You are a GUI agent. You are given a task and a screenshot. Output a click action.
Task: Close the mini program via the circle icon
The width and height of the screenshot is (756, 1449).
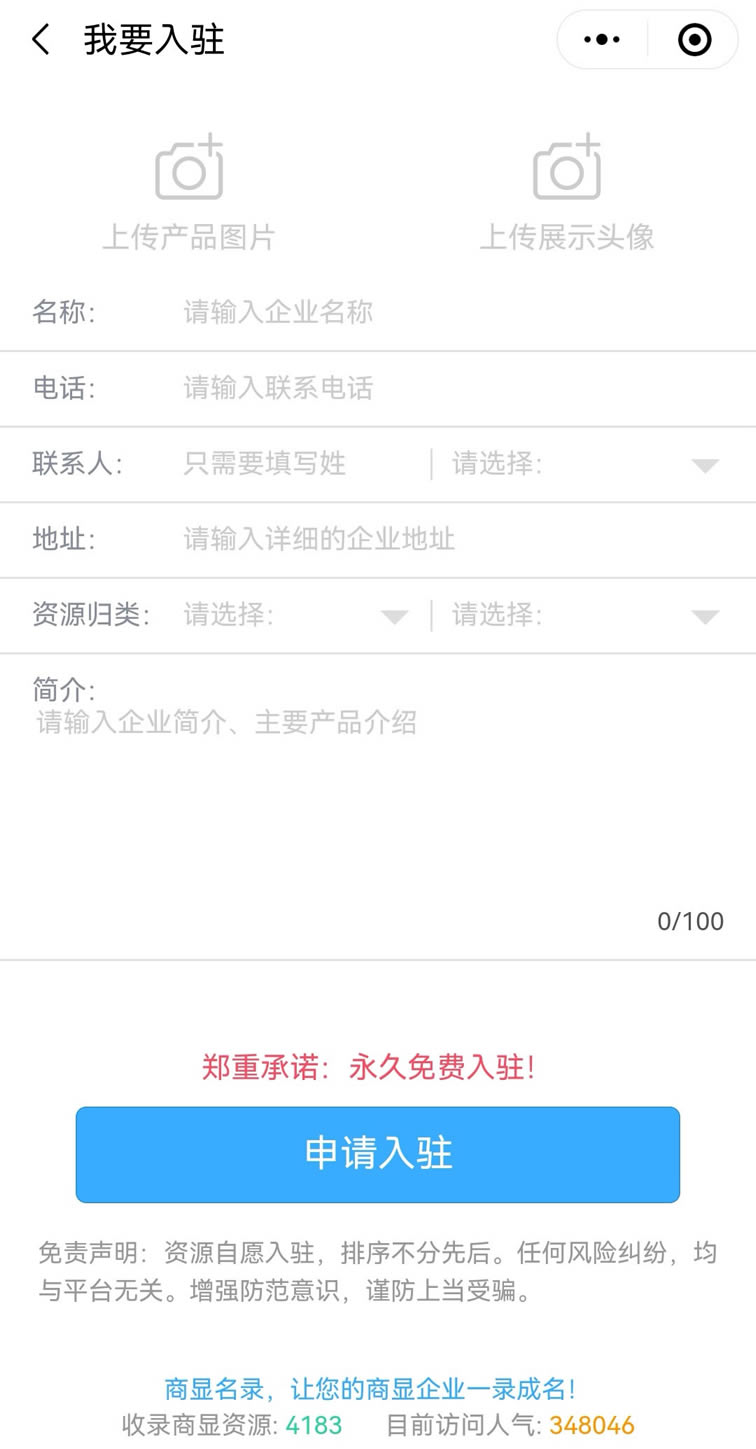click(x=694, y=40)
